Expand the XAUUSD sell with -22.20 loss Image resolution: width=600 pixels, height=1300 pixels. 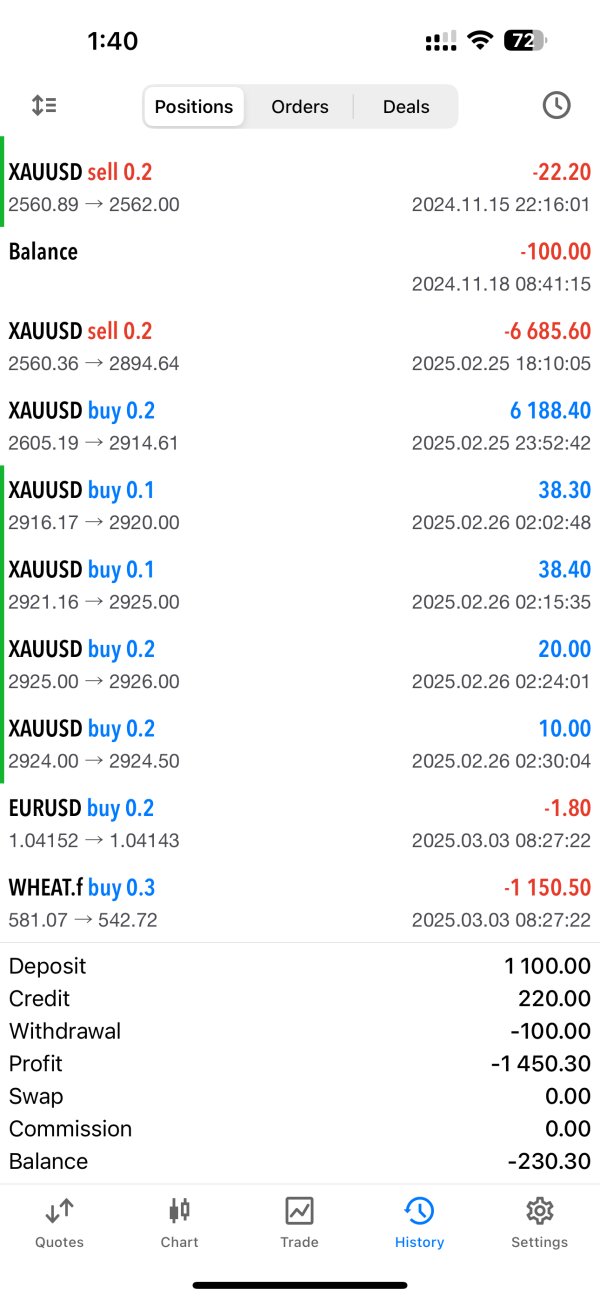[x=300, y=188]
